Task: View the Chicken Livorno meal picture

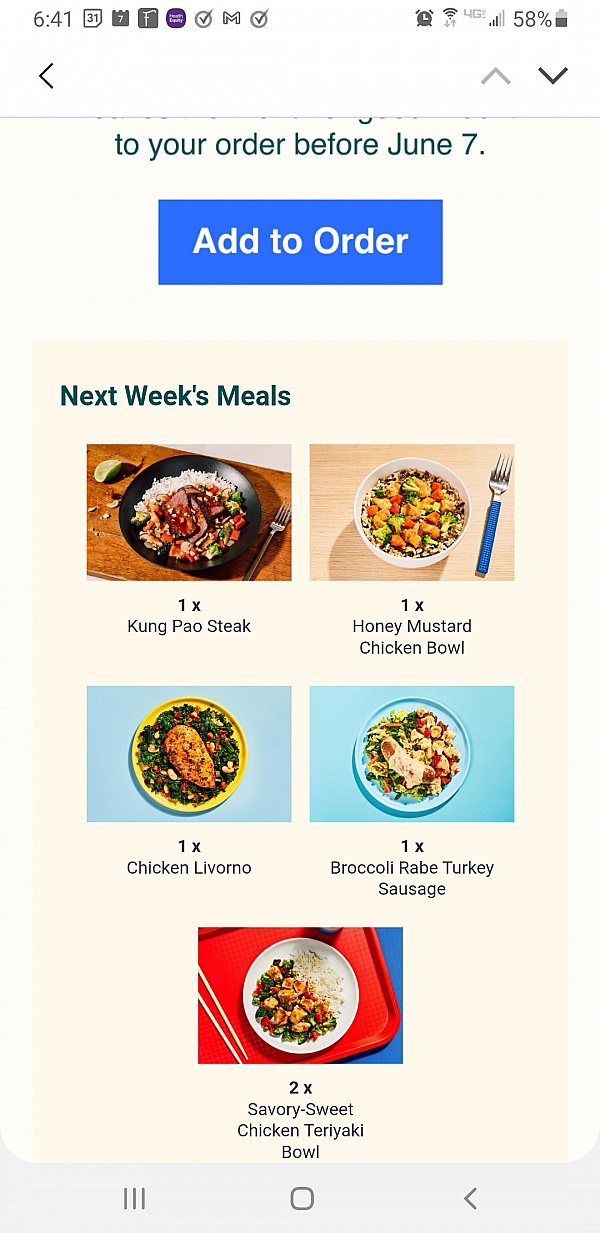Action: pyautogui.click(x=189, y=754)
